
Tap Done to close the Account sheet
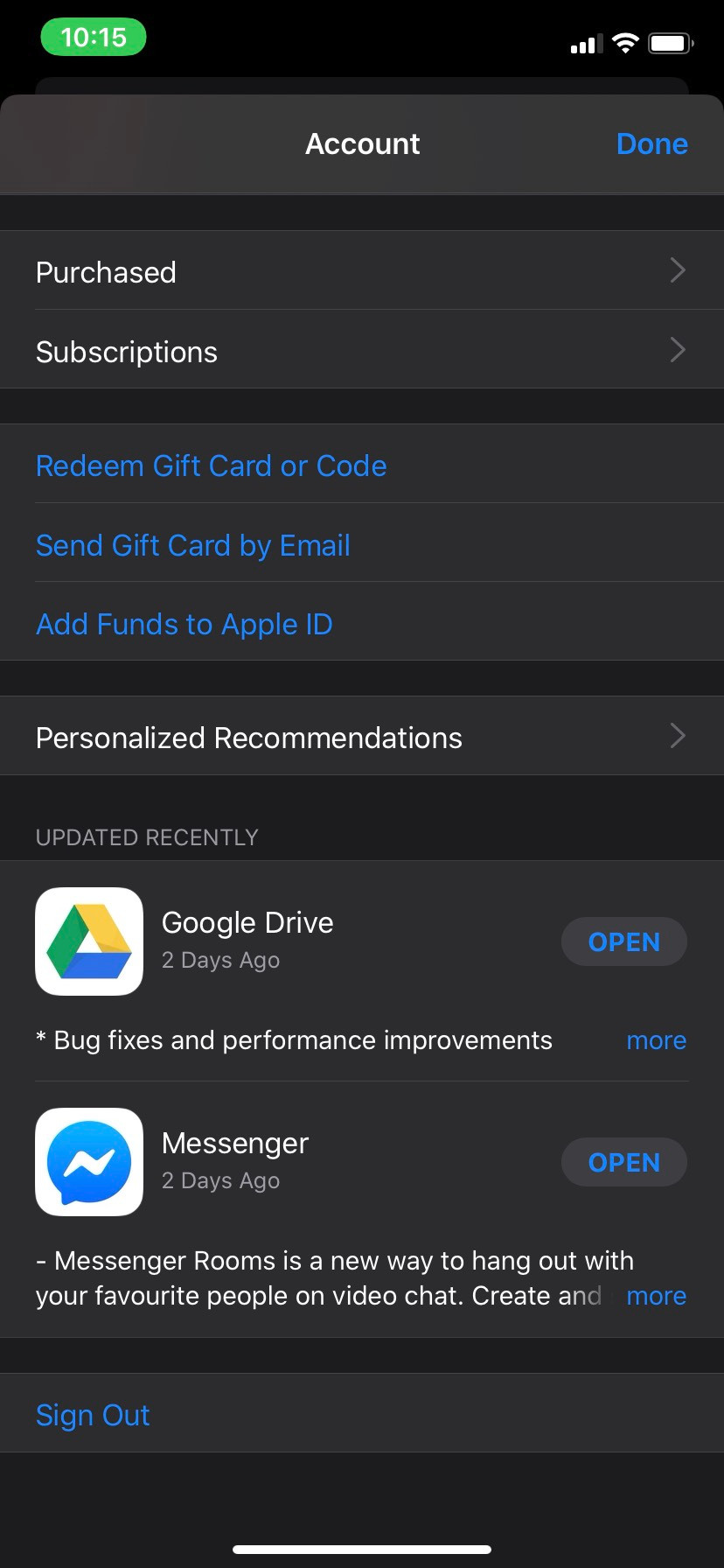click(651, 143)
